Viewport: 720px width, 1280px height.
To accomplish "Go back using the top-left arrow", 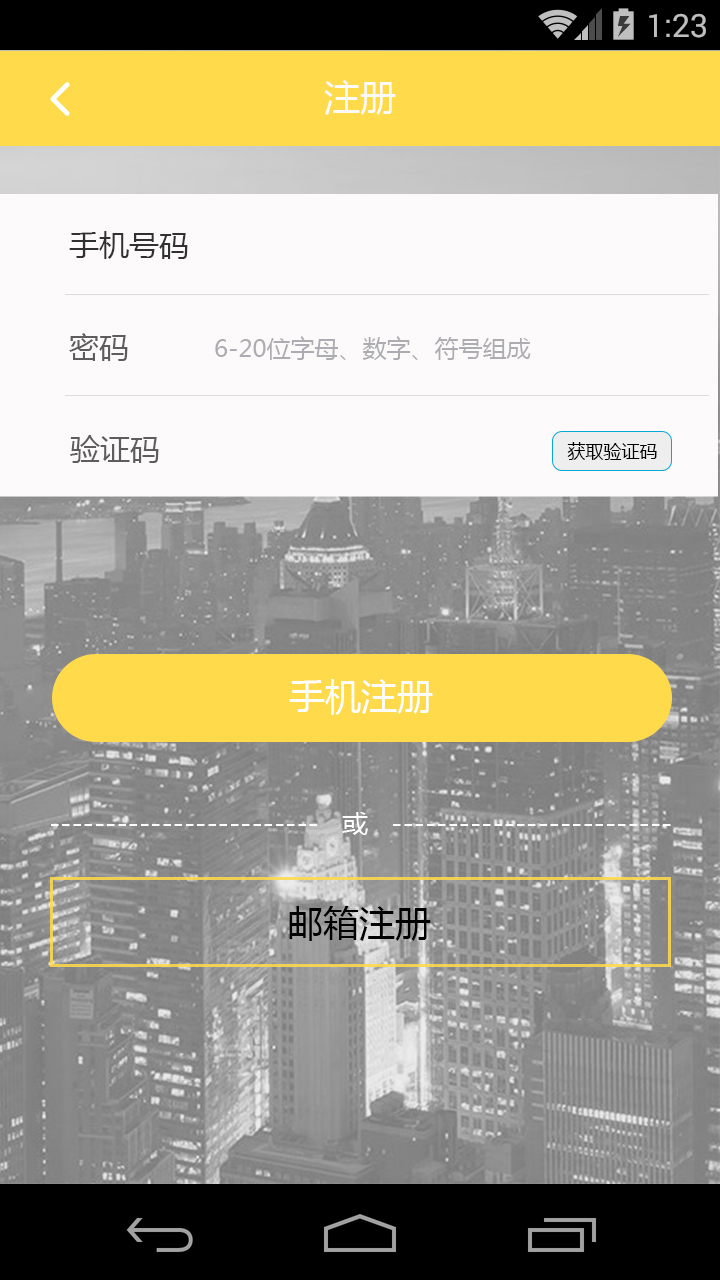I will pyautogui.click(x=60, y=99).
